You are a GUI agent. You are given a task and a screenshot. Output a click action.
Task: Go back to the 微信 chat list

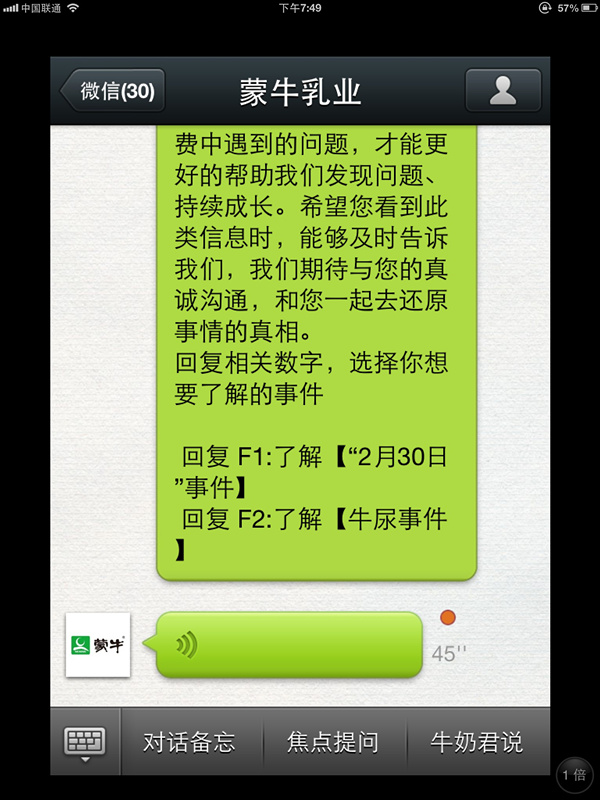[x=112, y=91]
